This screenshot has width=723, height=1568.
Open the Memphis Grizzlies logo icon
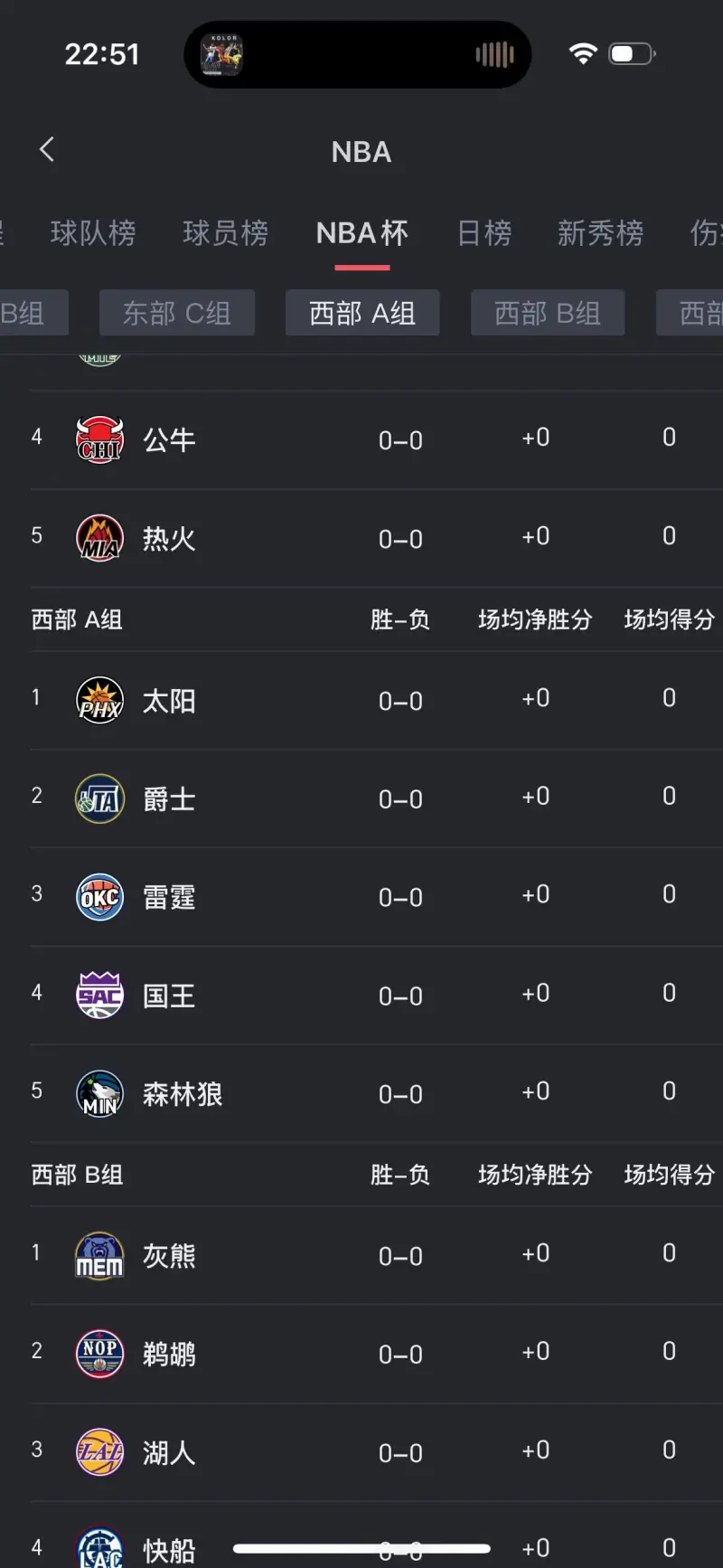(99, 1255)
